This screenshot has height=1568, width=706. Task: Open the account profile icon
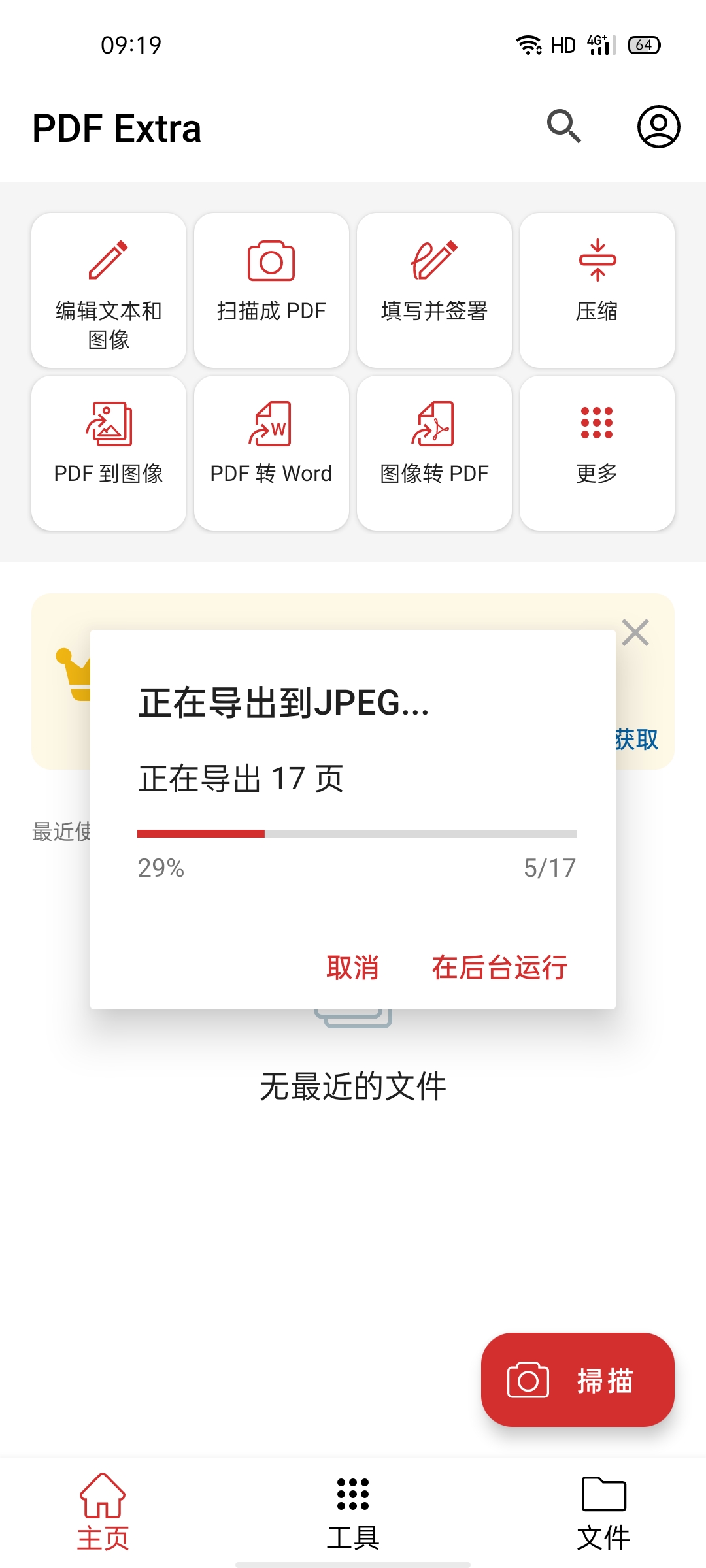(x=658, y=127)
